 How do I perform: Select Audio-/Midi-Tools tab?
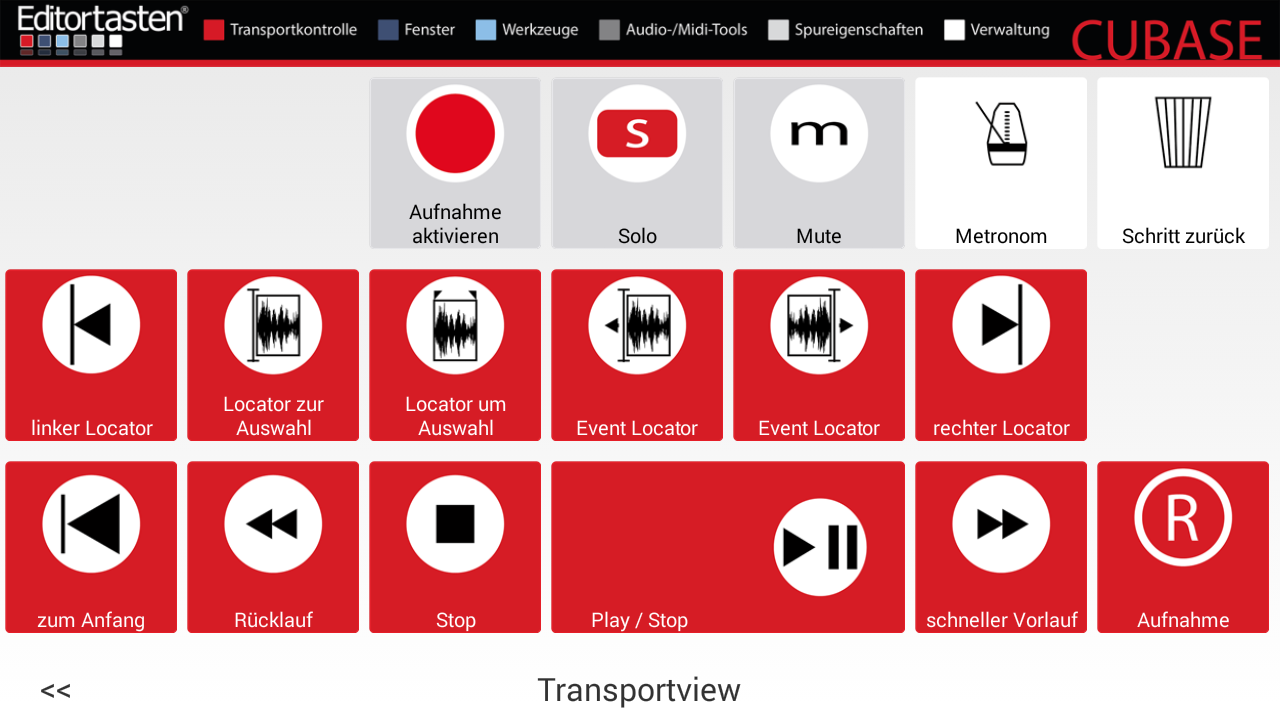(673, 30)
